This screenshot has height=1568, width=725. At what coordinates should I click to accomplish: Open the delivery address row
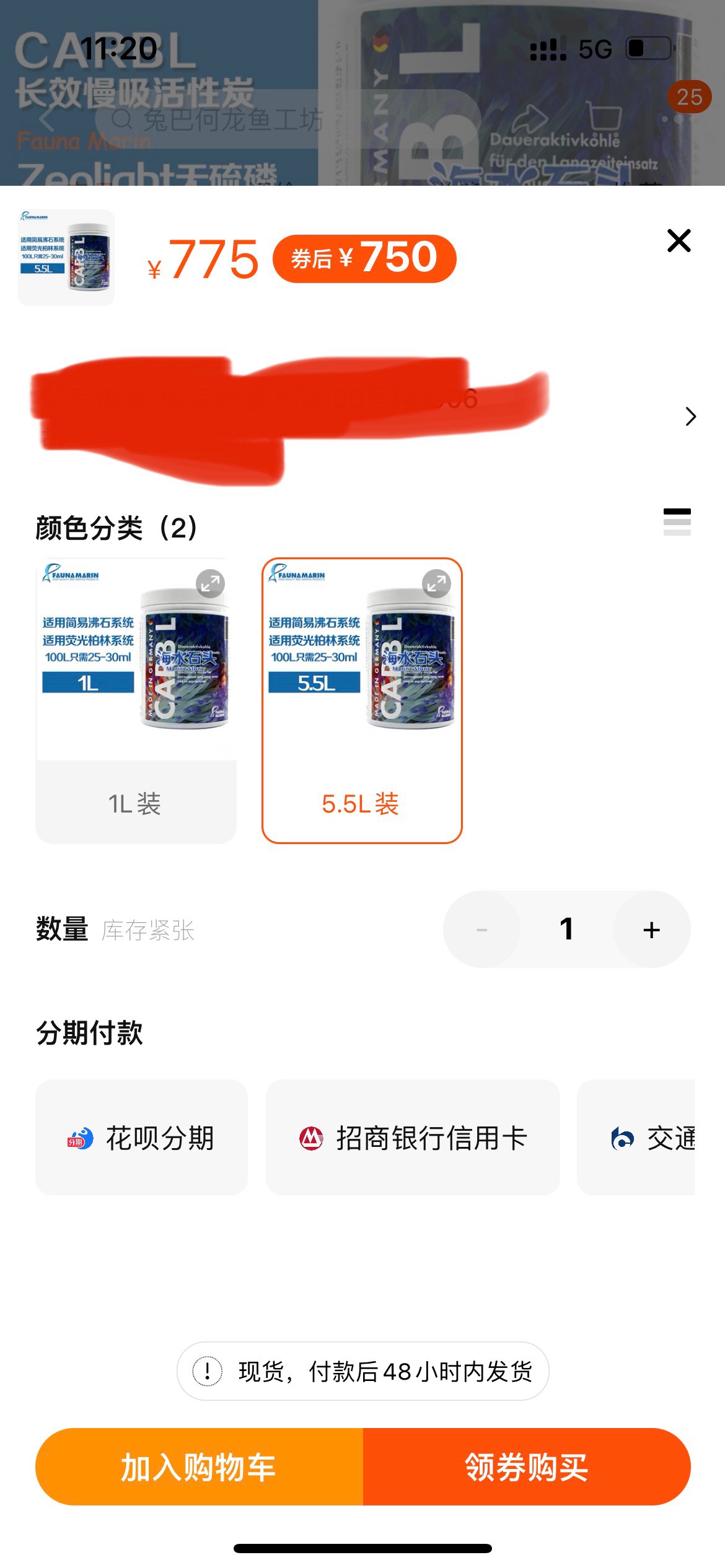point(690,416)
